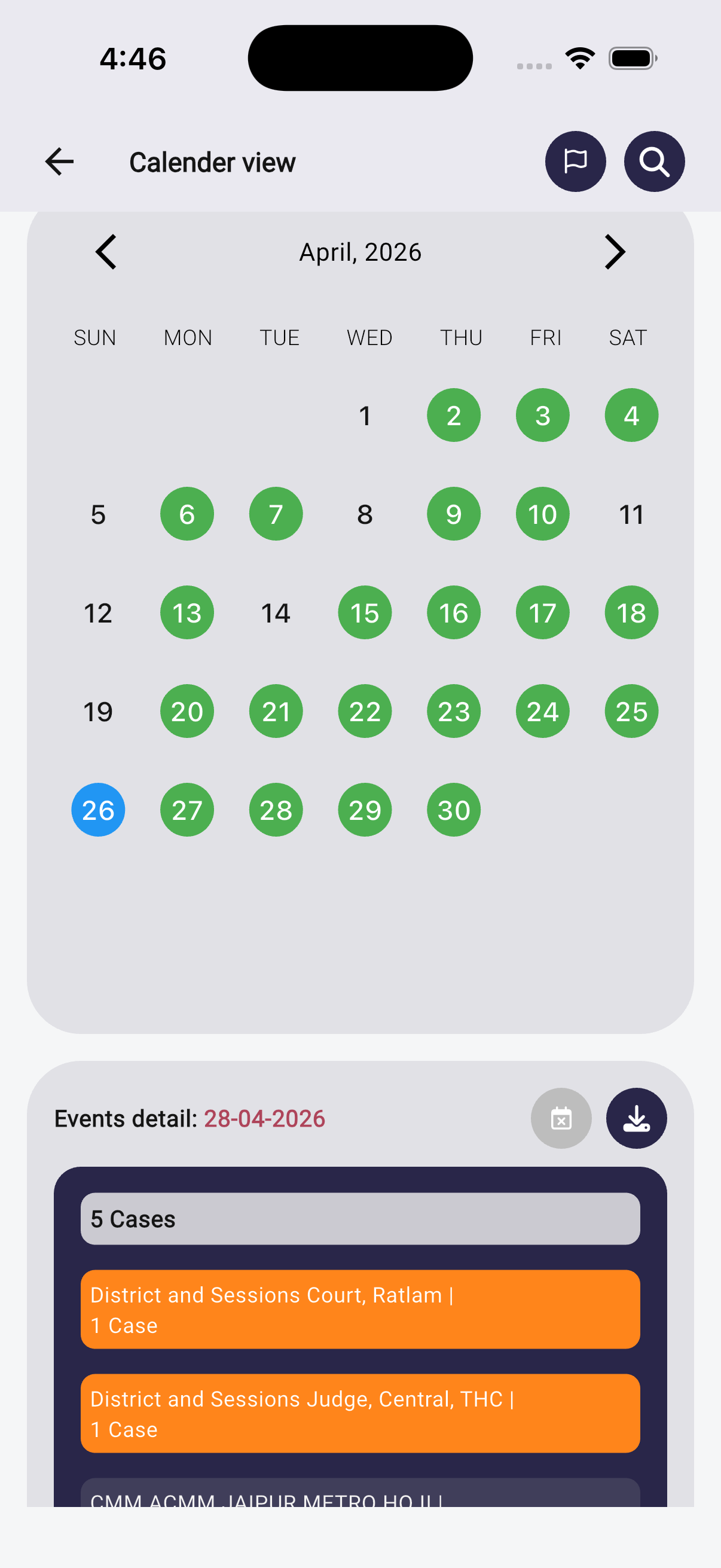
Task: Open District and Sessions Court, Ratlam case
Action: tap(360, 1309)
